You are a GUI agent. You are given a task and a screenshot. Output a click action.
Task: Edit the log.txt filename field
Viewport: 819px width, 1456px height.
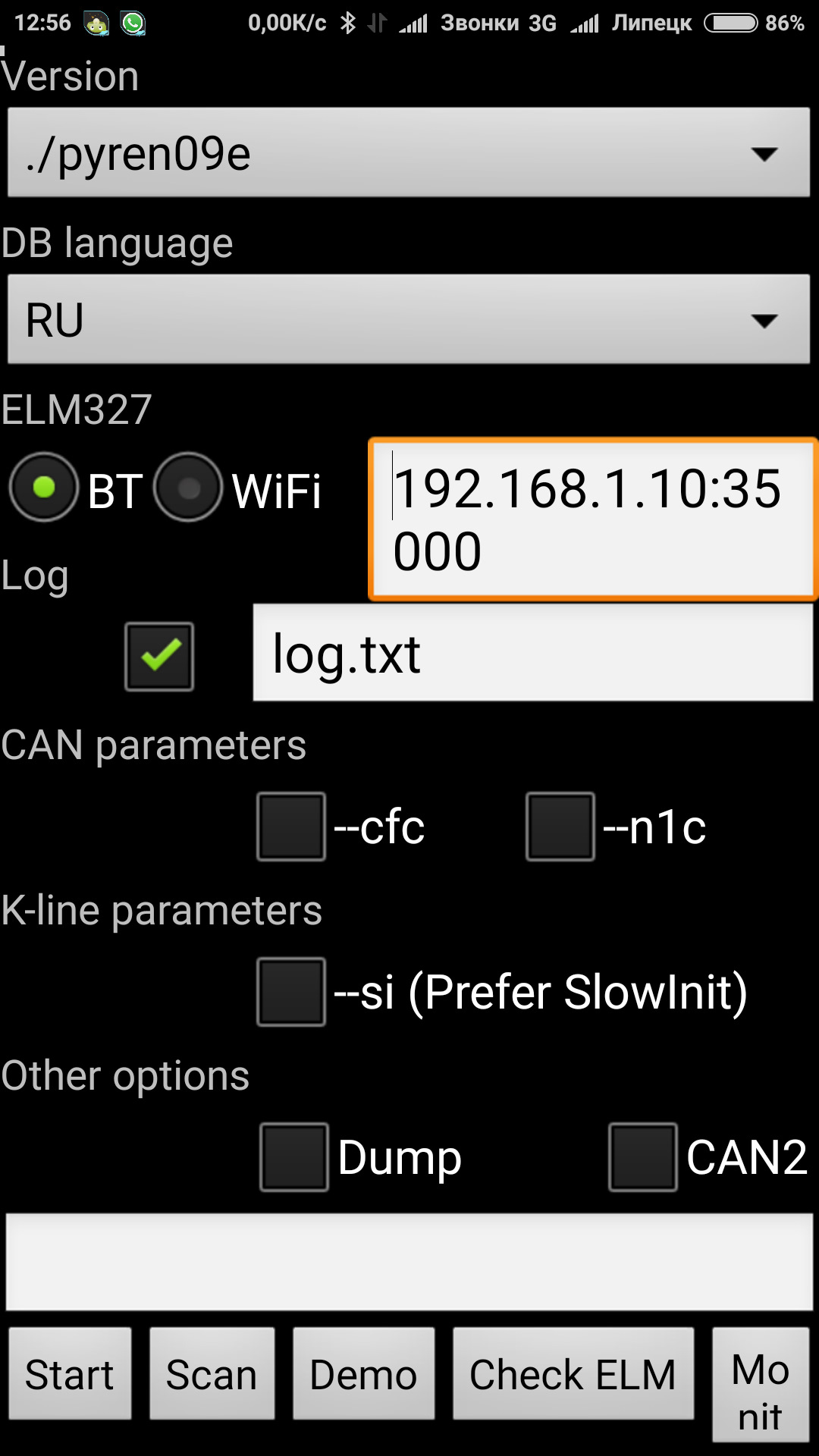coord(532,653)
